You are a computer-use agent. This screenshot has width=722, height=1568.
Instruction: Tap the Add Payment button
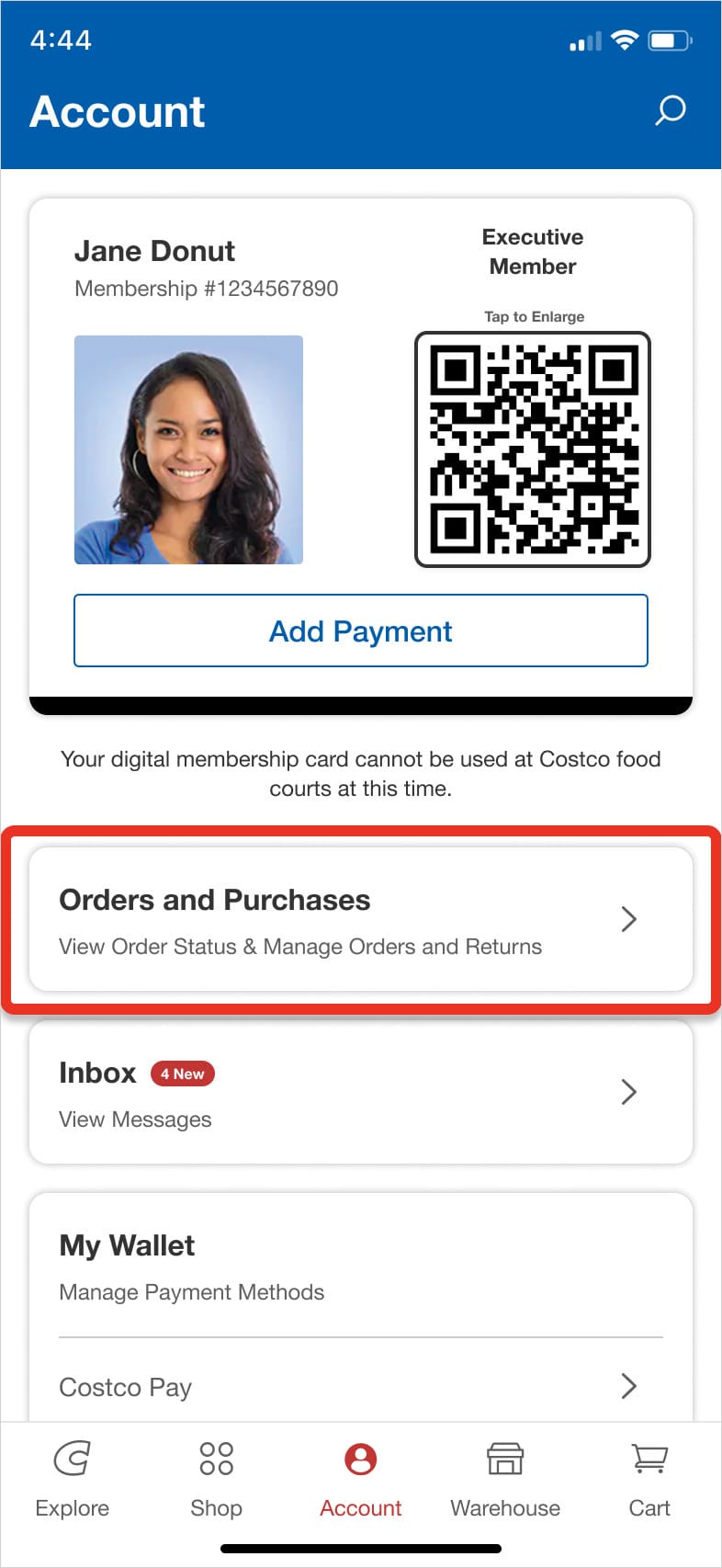(x=361, y=631)
